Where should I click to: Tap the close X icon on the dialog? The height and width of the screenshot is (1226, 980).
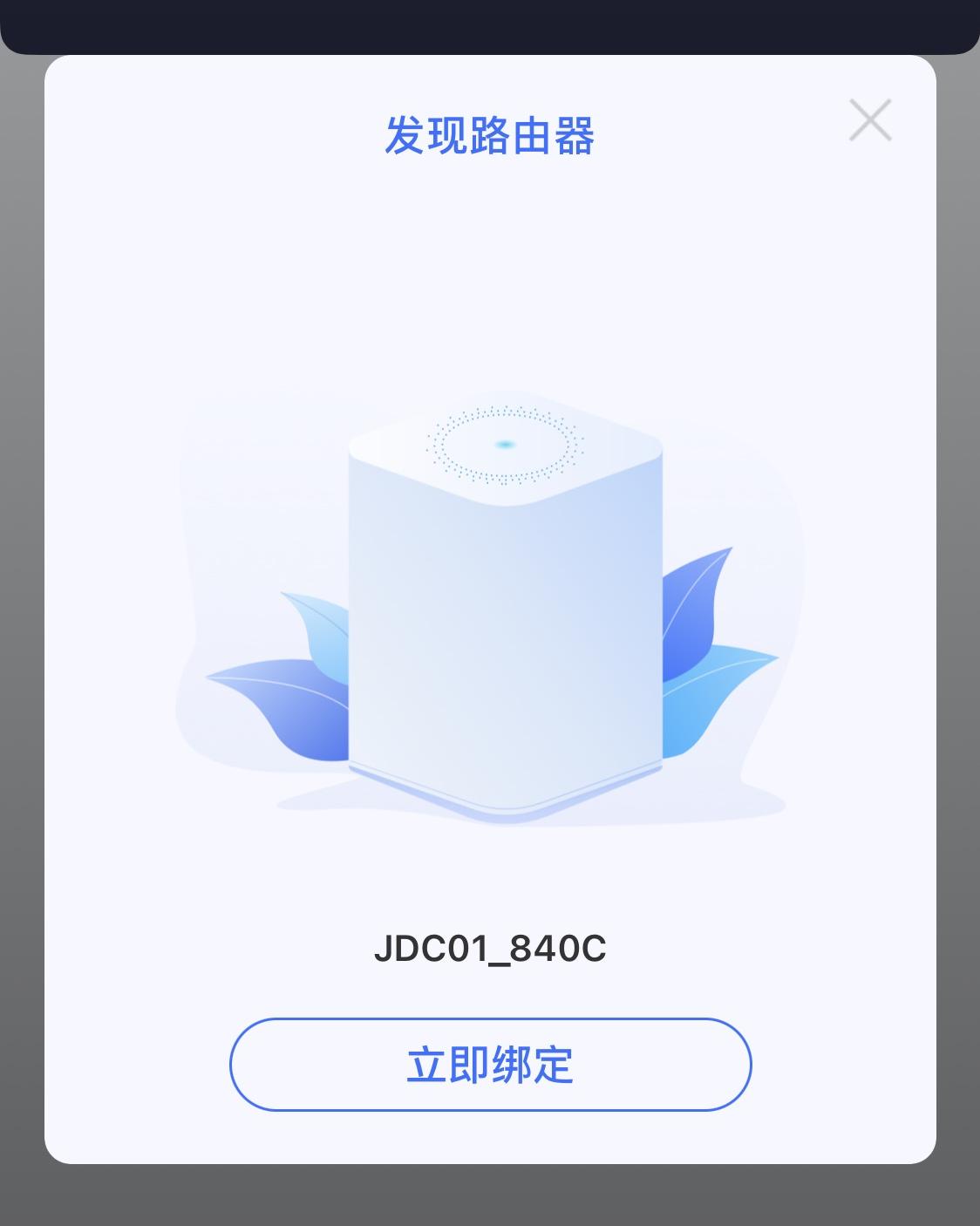coord(871,120)
